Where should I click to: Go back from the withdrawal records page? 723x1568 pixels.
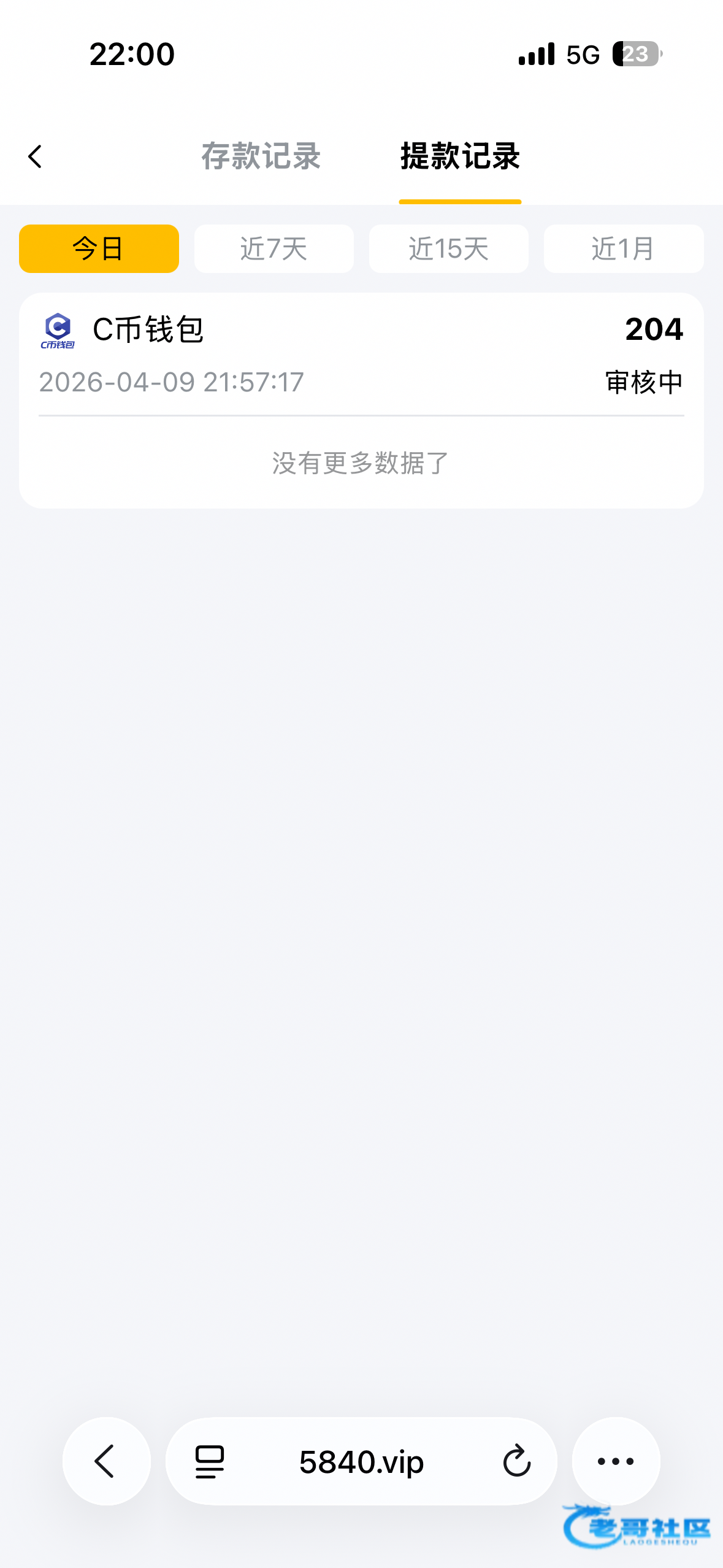pyautogui.click(x=35, y=156)
